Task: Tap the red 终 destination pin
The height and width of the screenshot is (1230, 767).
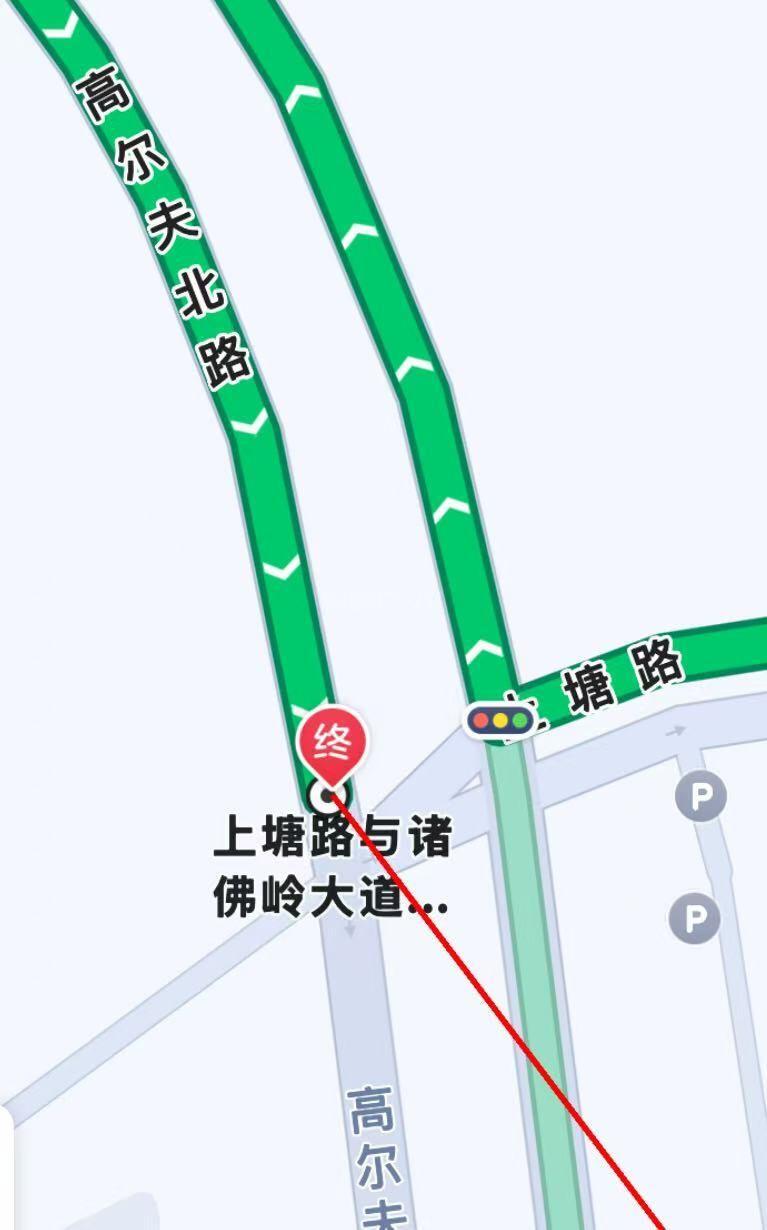Action: [332, 745]
